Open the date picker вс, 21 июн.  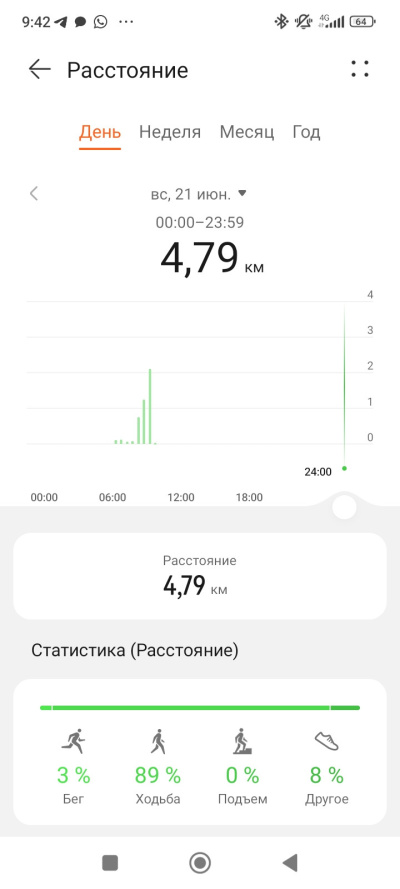[199, 194]
